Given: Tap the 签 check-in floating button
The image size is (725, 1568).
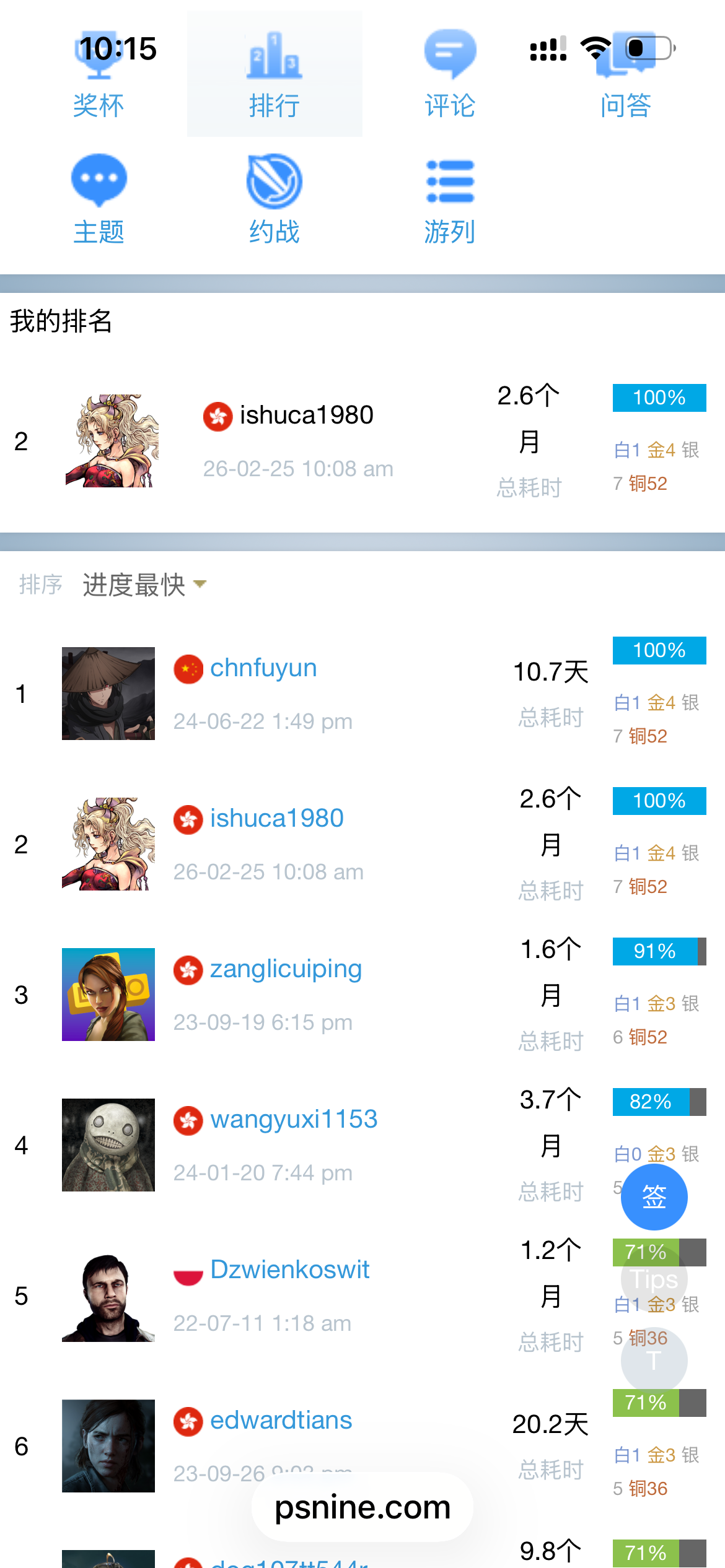Looking at the screenshot, I should point(654,1197).
